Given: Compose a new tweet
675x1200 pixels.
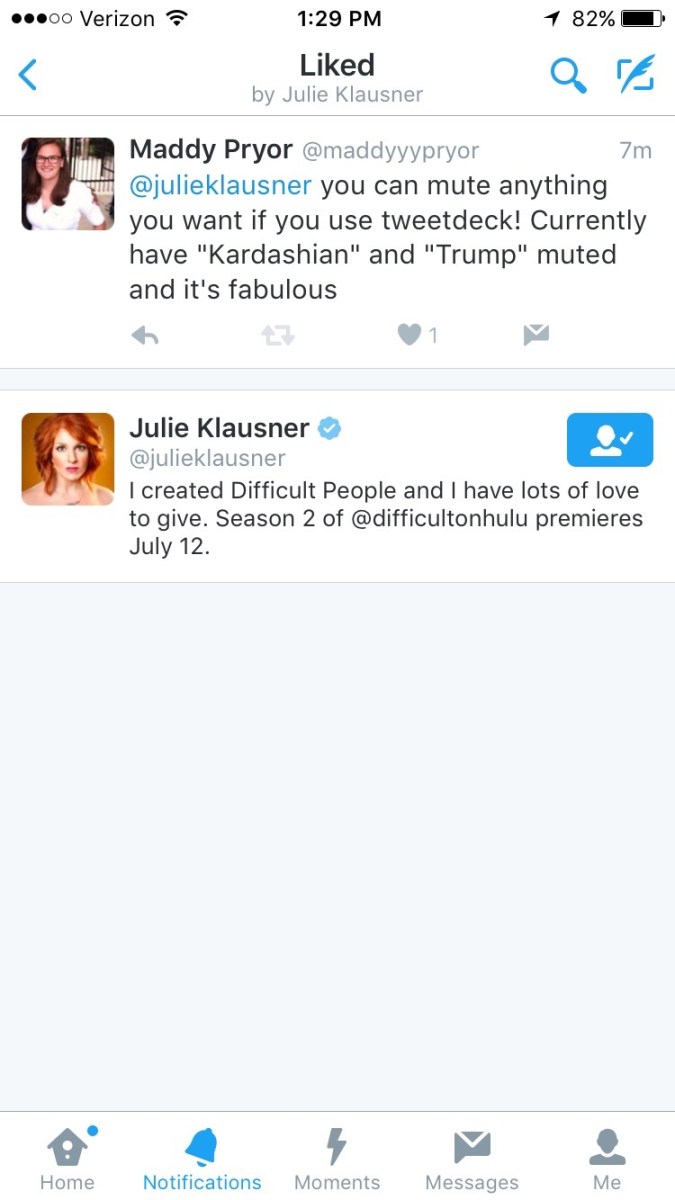Looking at the screenshot, I should (x=634, y=75).
